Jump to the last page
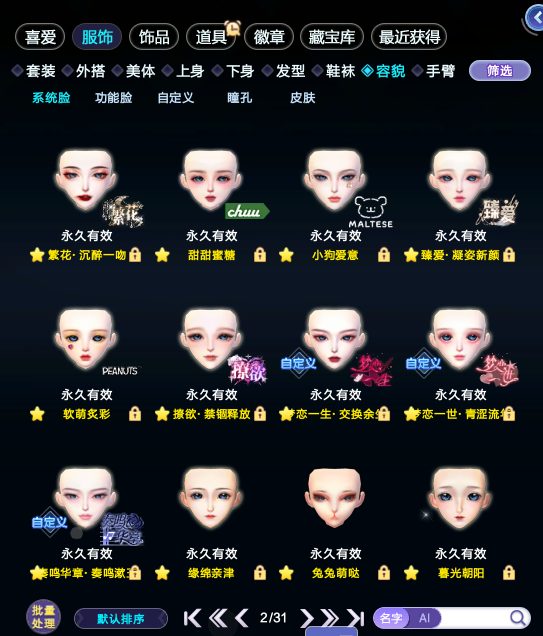 pyautogui.click(x=356, y=618)
